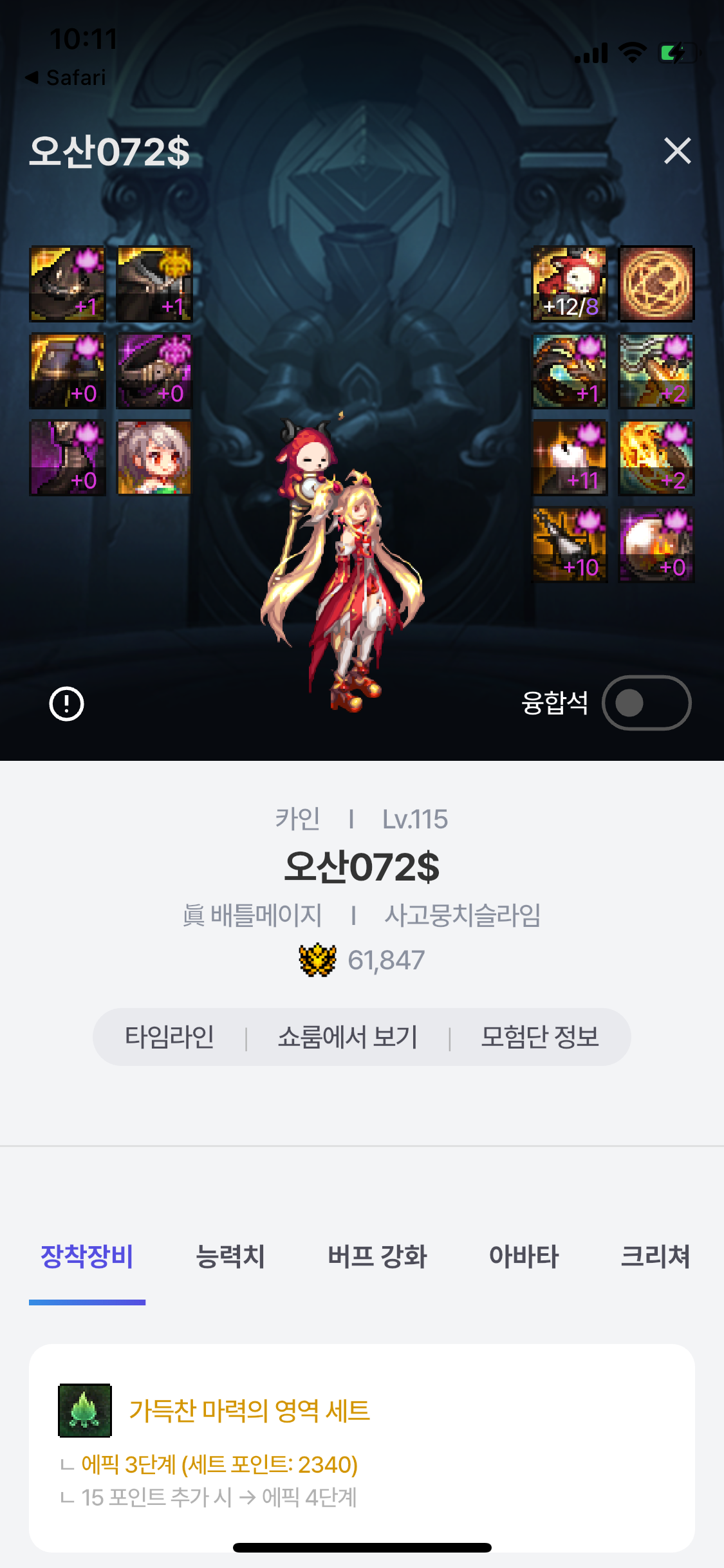The image size is (724, 1568).
Task: Open the orange magic circle item slot
Action: click(x=656, y=284)
